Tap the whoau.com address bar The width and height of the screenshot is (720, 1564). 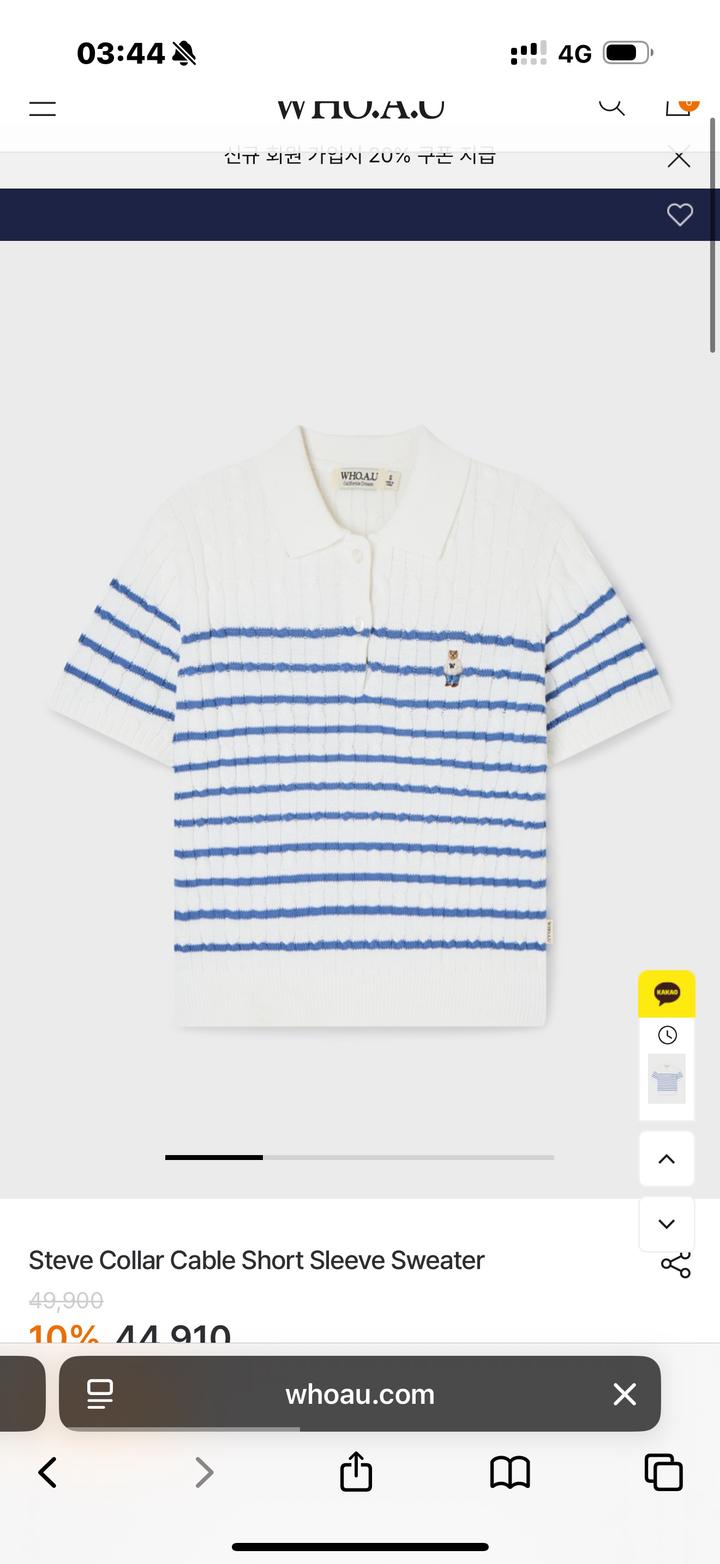point(360,1394)
